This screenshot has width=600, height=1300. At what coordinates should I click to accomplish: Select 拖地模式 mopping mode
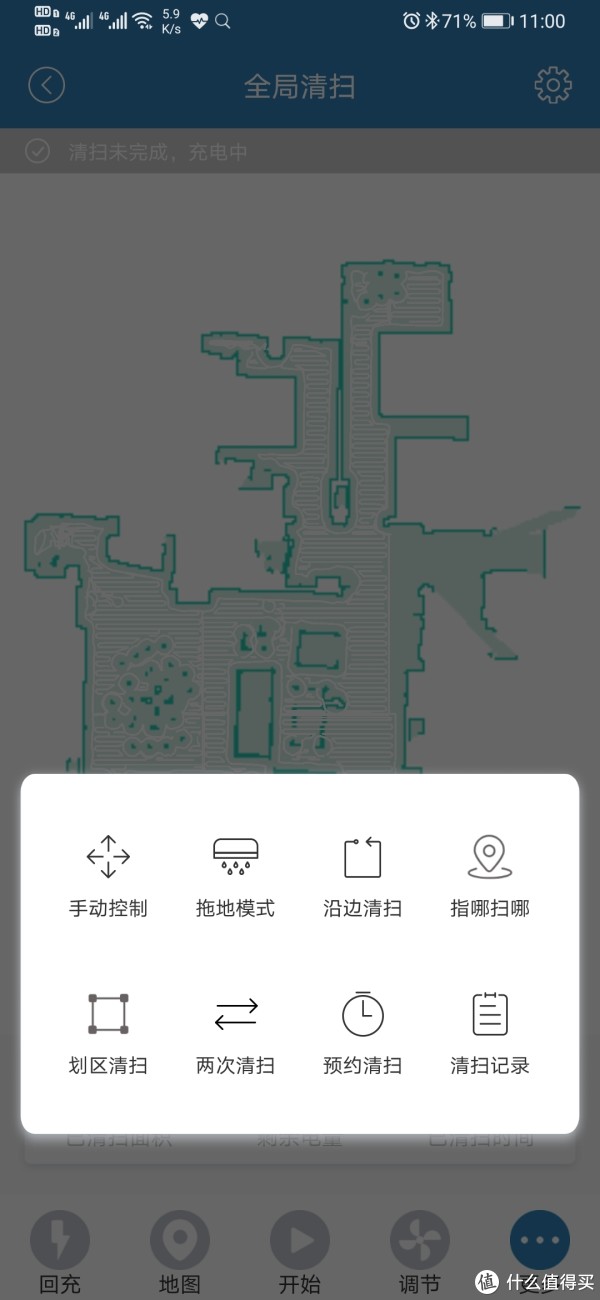click(x=235, y=876)
